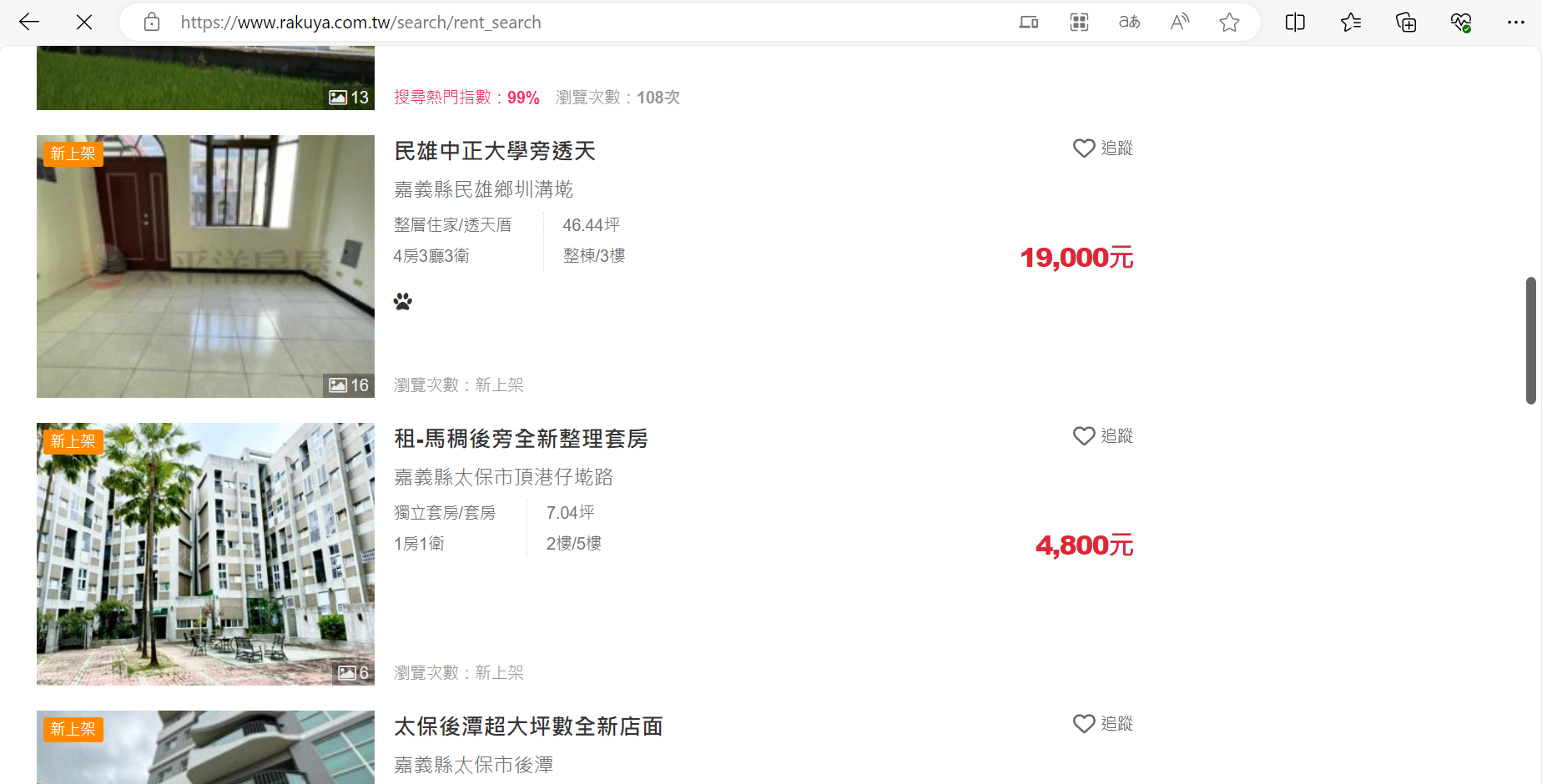Add this page to favorites
The image size is (1542, 784).
pos(1229,23)
